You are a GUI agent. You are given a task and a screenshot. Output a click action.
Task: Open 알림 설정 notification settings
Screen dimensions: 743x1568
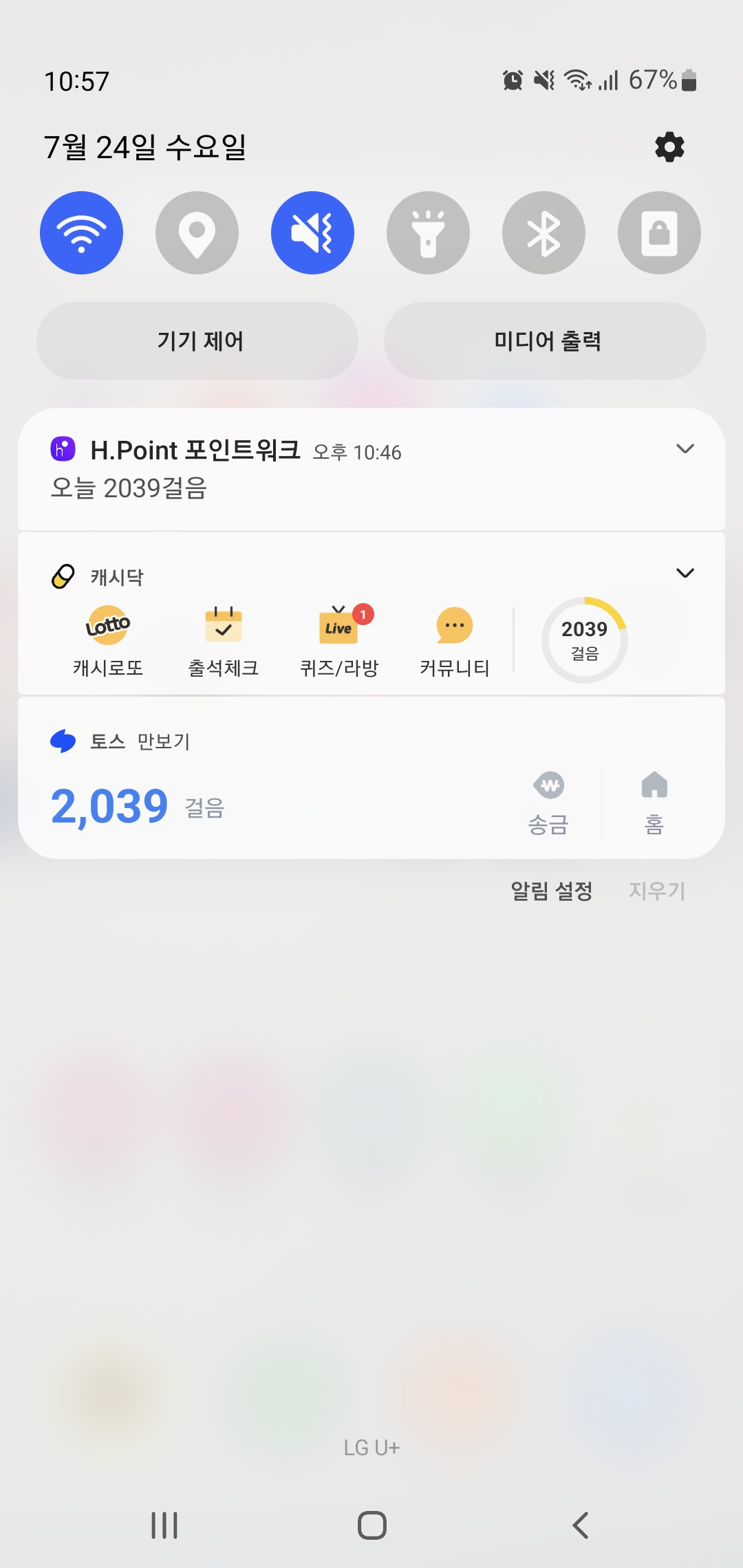point(551,891)
